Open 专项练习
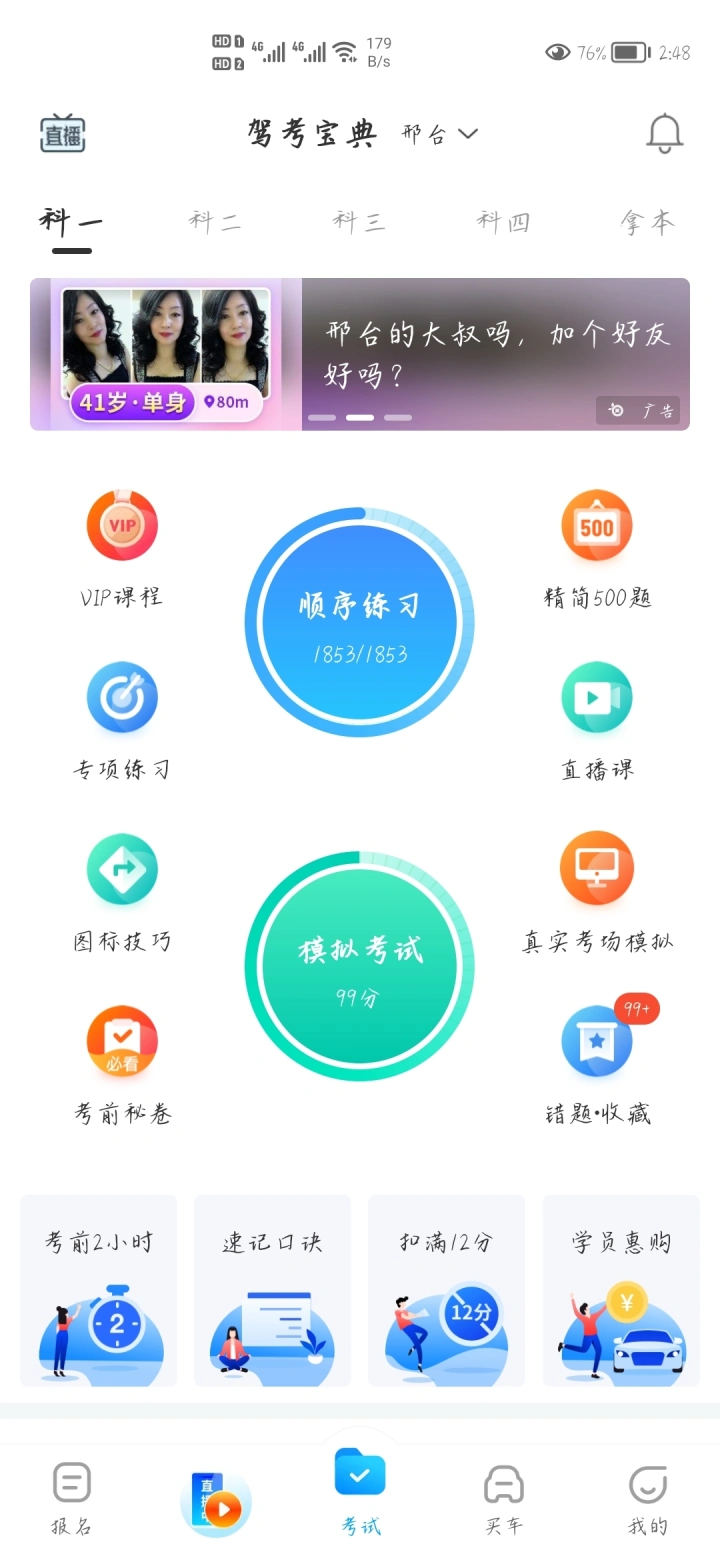 [122, 717]
